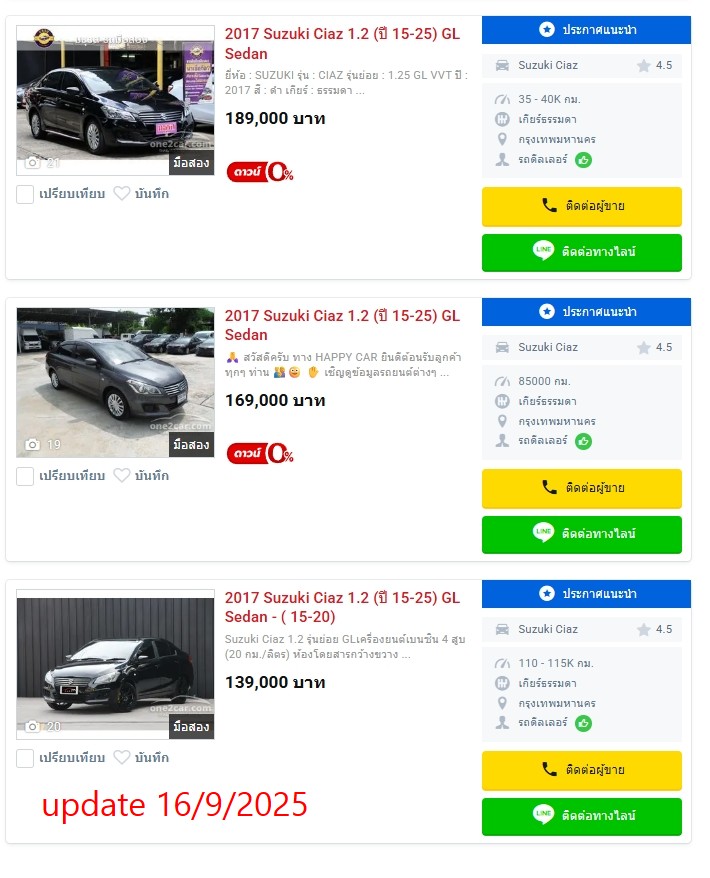
Task: Open the gray Ciaz photo priced 169,000 baht
Action: [x=115, y=382]
